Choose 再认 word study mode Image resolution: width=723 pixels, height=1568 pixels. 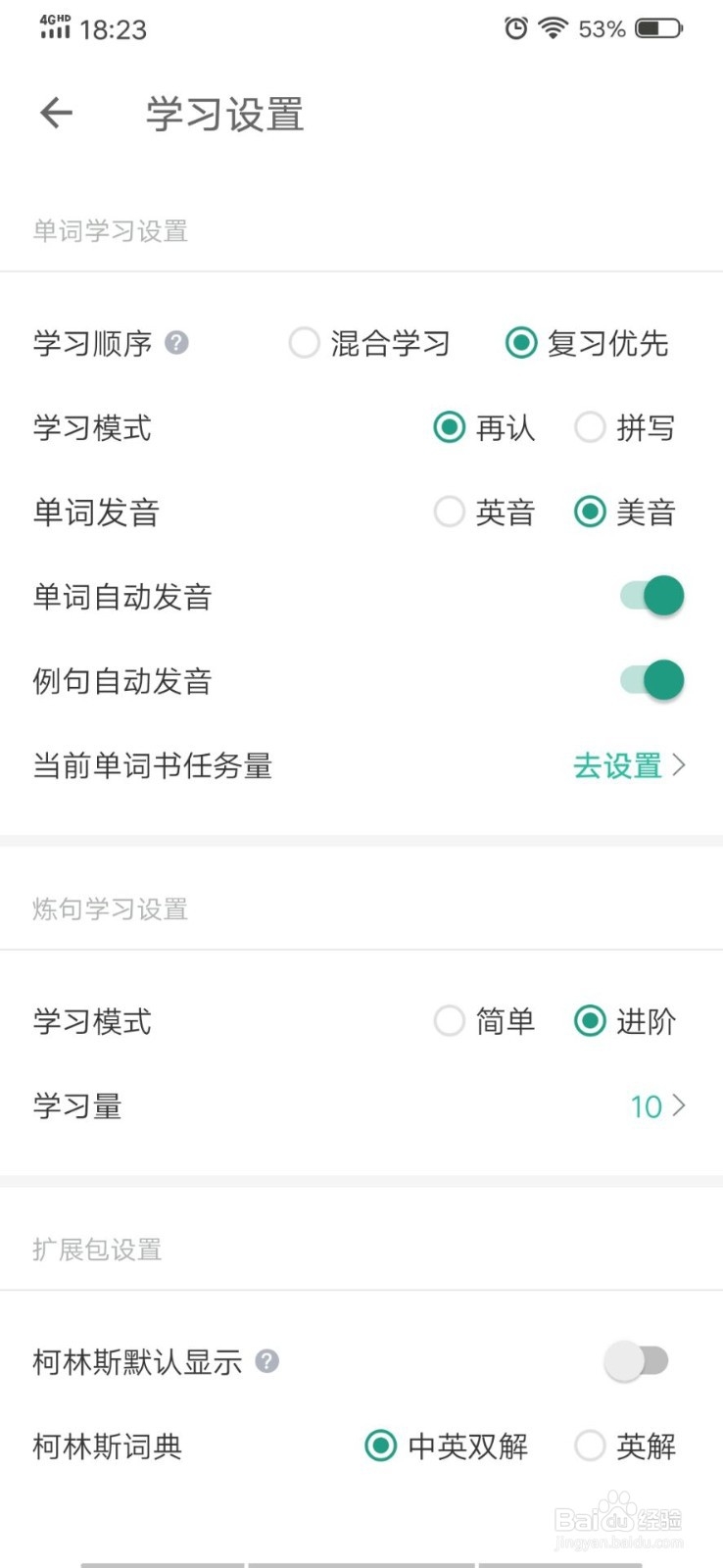[484, 427]
